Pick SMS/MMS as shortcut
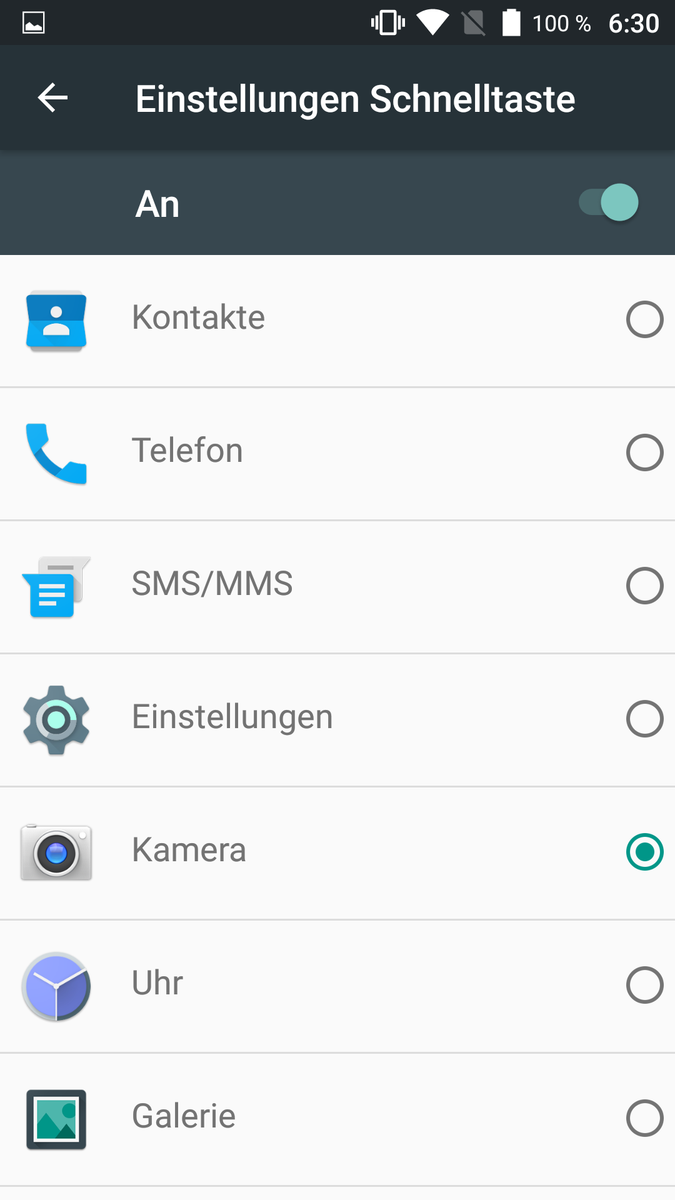Viewport: 675px width, 1200px height. point(644,586)
